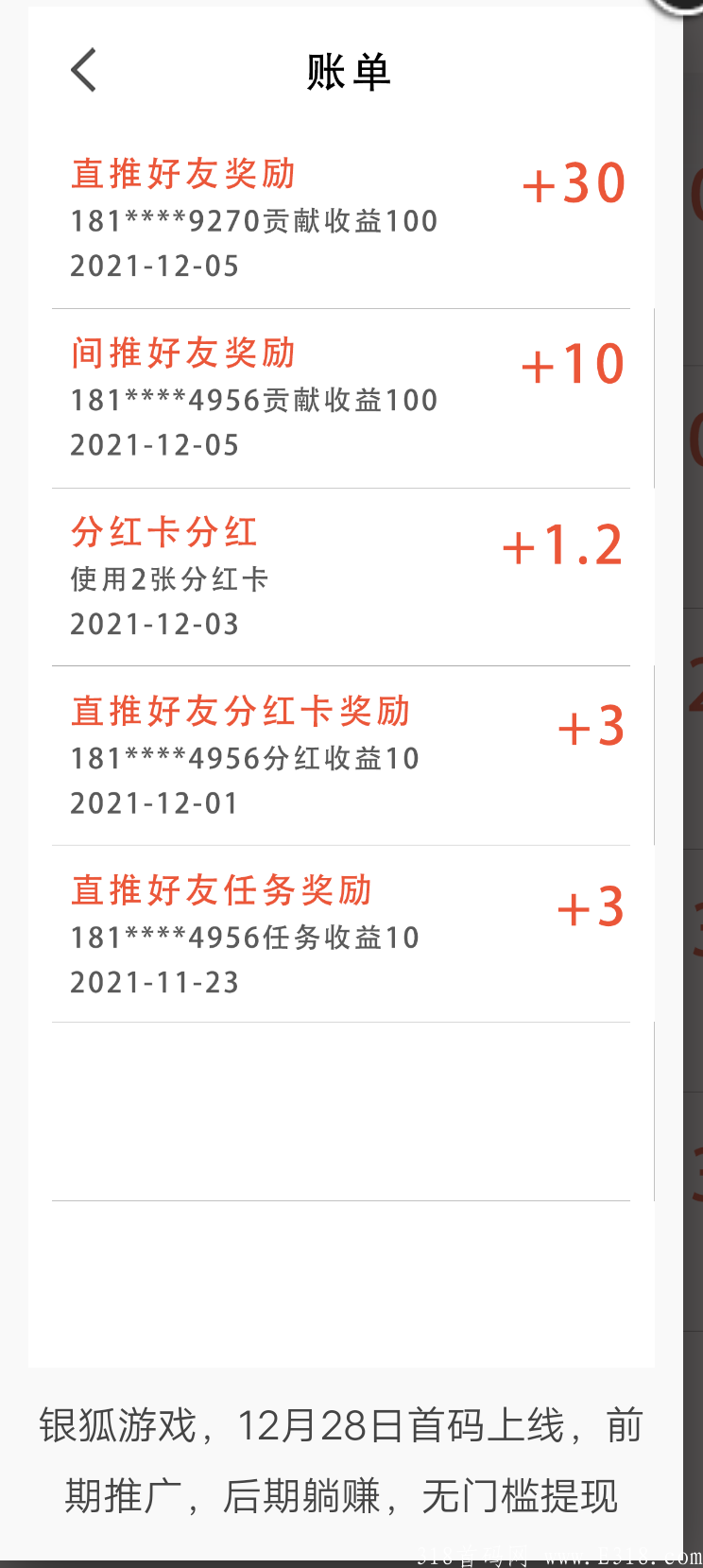Tap the back arrow to exit the bill page
This screenshot has width=703, height=1568.
point(82,69)
